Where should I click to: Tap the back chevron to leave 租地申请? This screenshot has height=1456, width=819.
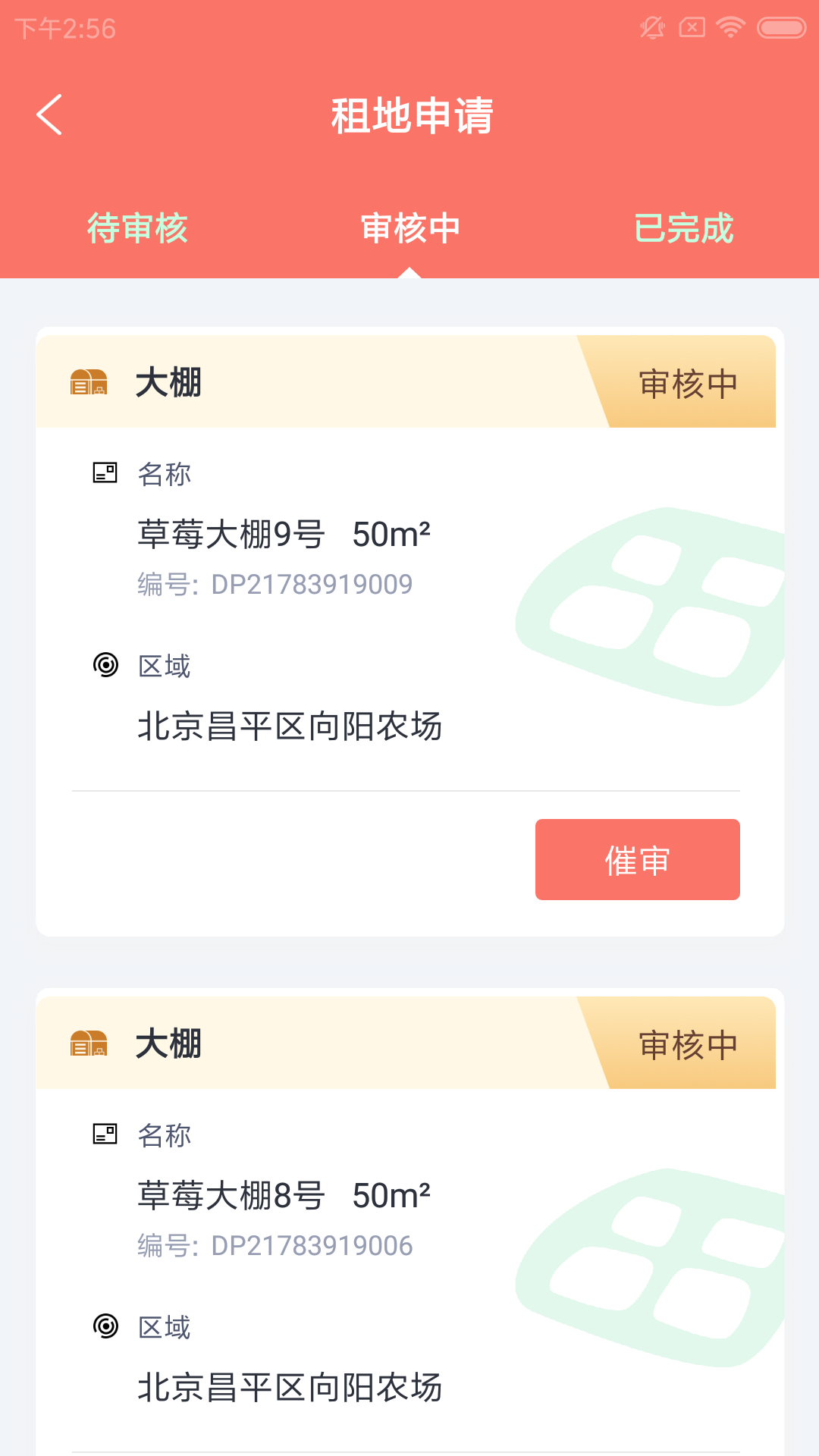[50, 115]
